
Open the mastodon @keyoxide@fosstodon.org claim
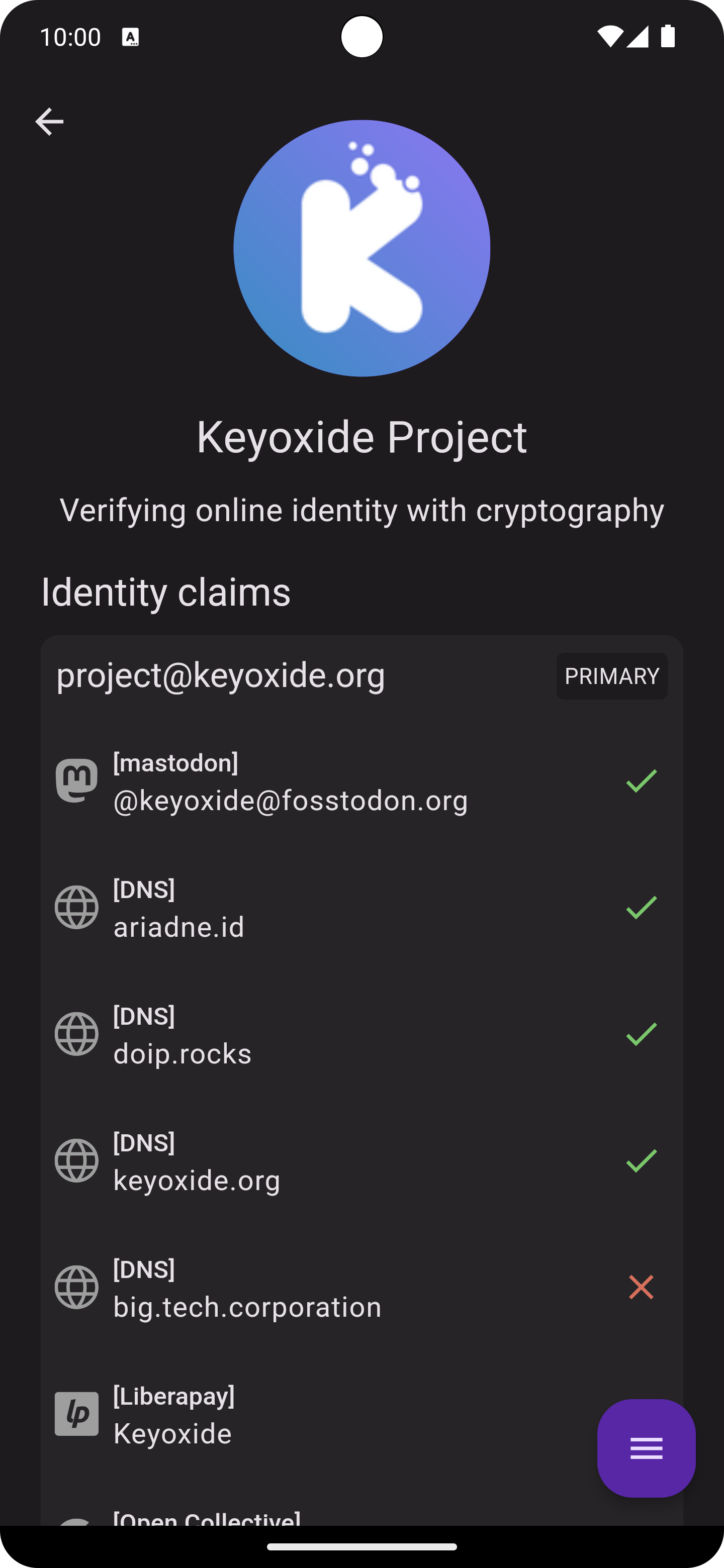[x=361, y=781]
